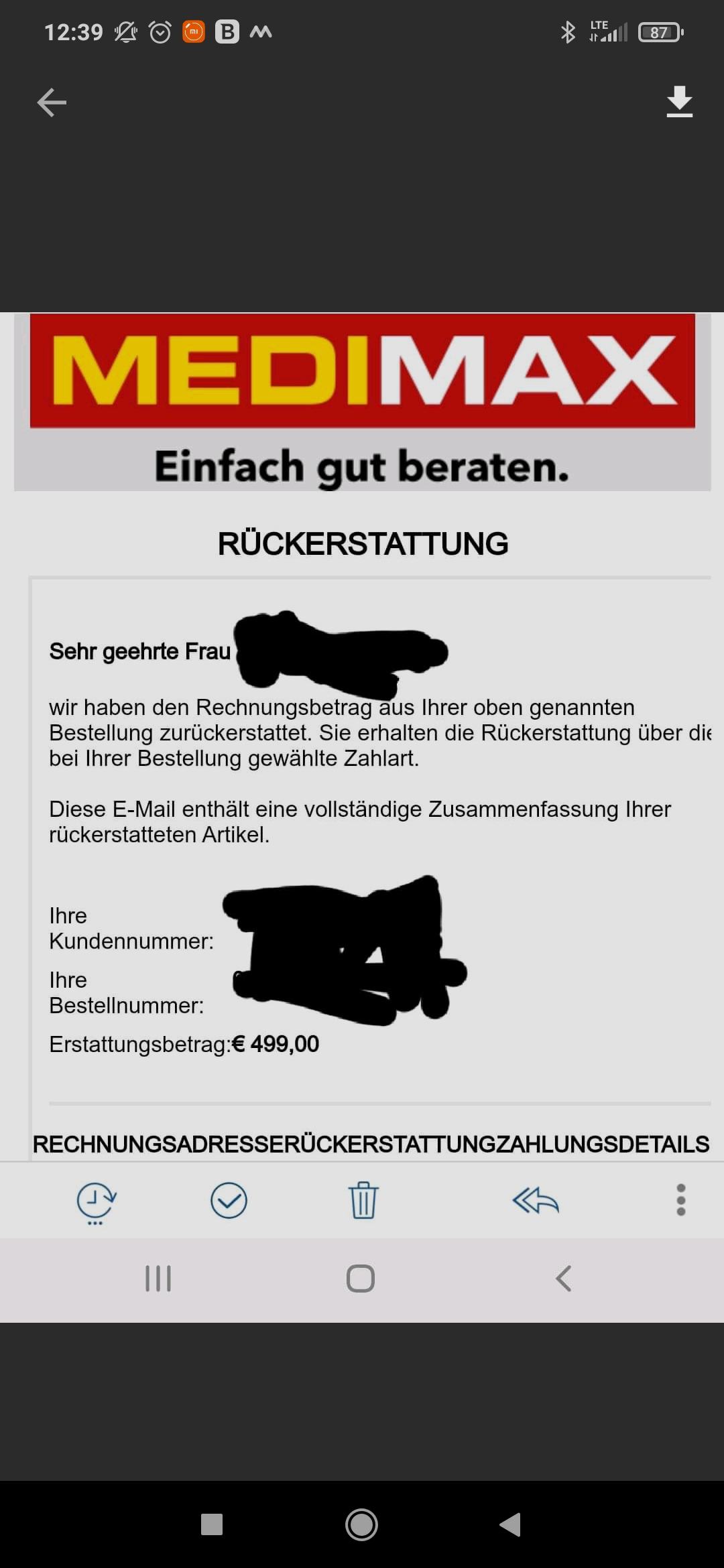Download the image with the top-right icon
This screenshot has width=724, height=1568.
(x=679, y=102)
